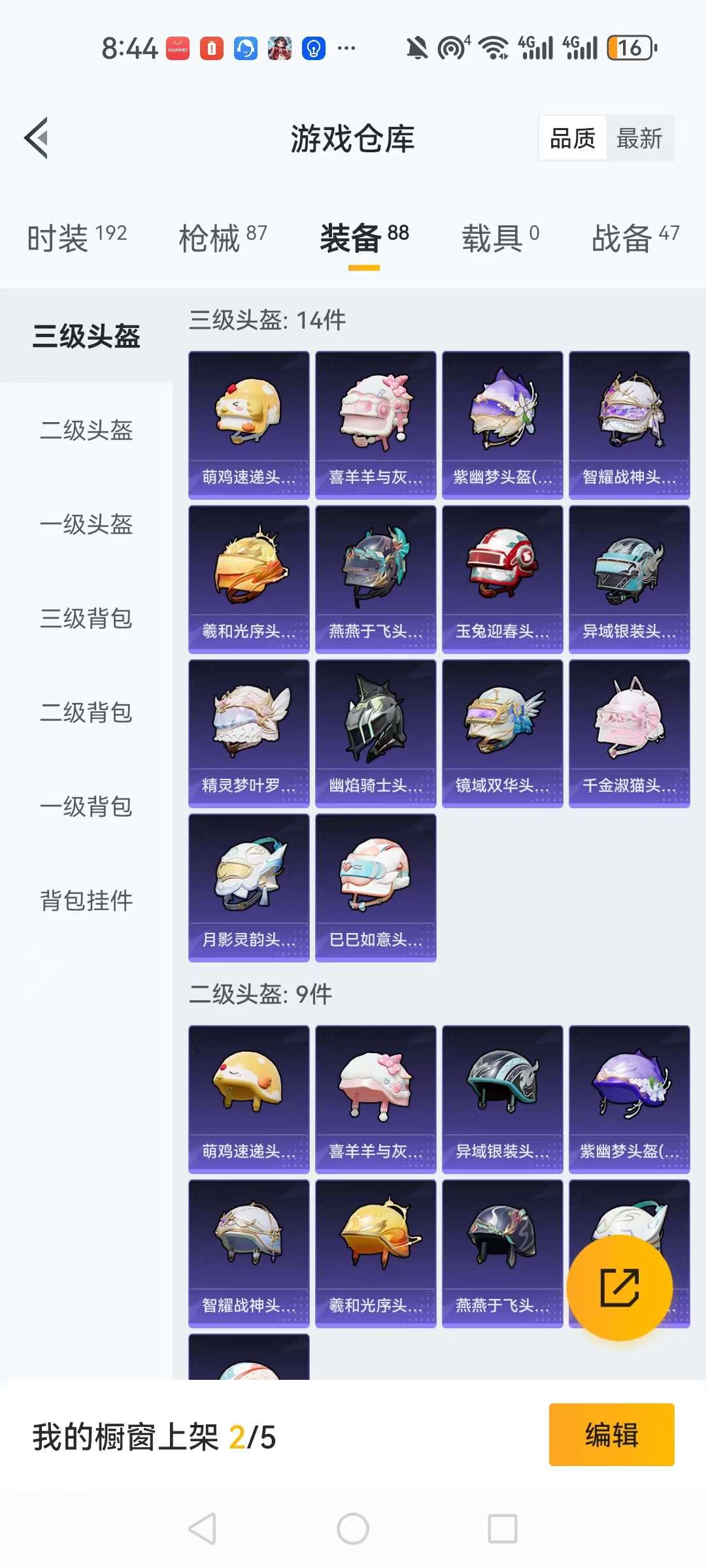The image size is (706, 1568).
Task: Switch to the 战备 tab
Action: [x=635, y=237]
